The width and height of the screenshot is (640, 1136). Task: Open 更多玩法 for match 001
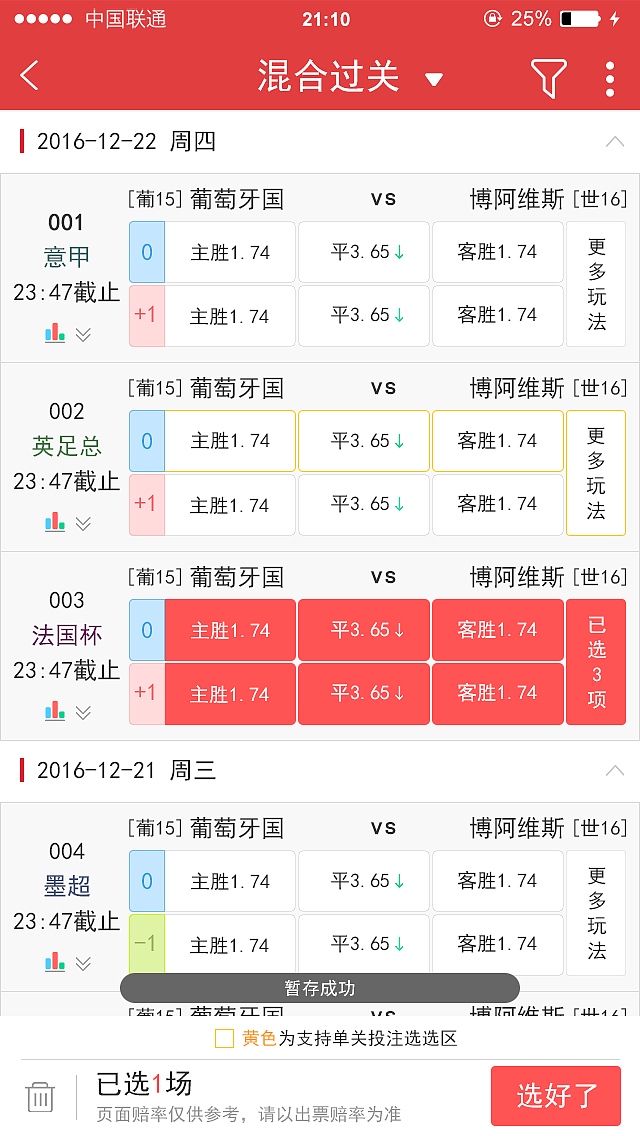(x=596, y=284)
